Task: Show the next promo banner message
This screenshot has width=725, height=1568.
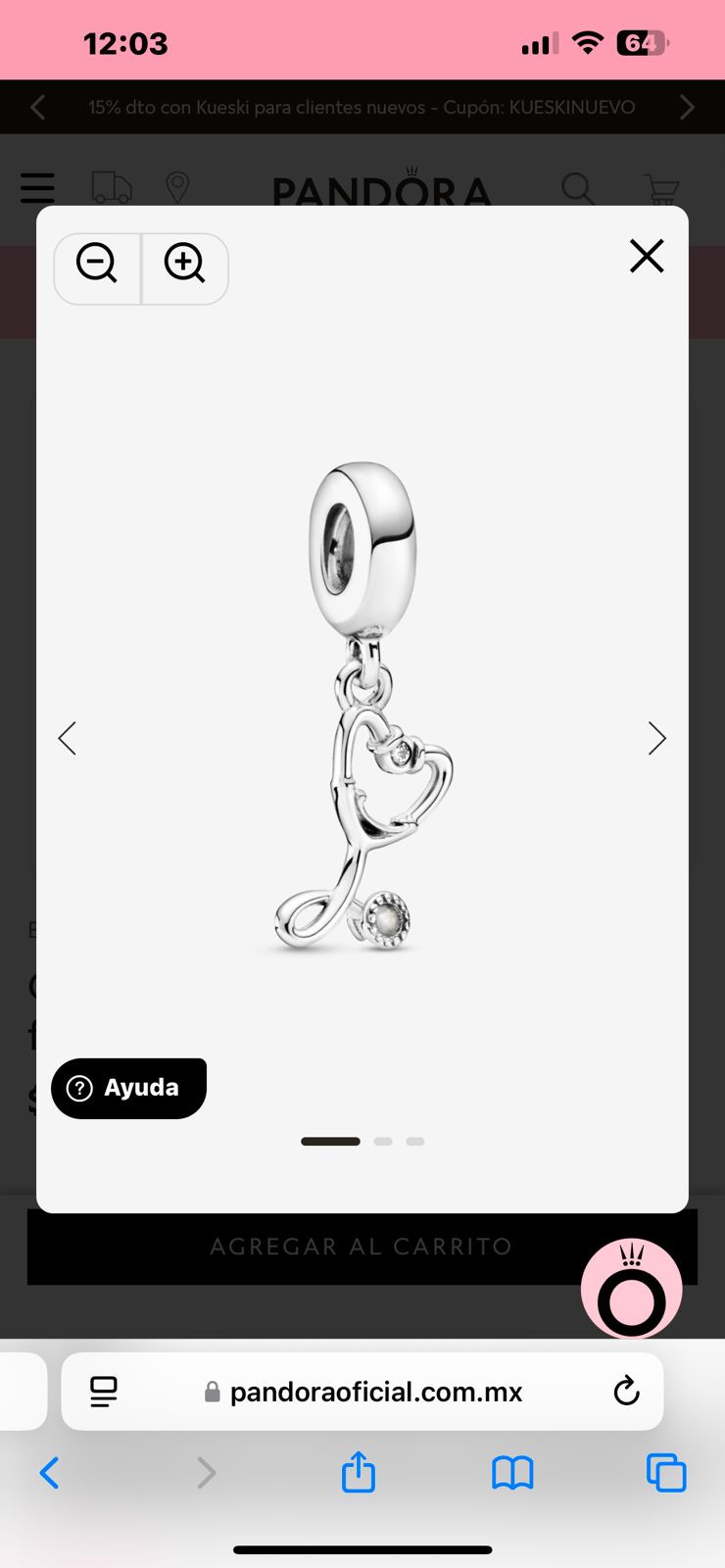Action: (687, 107)
